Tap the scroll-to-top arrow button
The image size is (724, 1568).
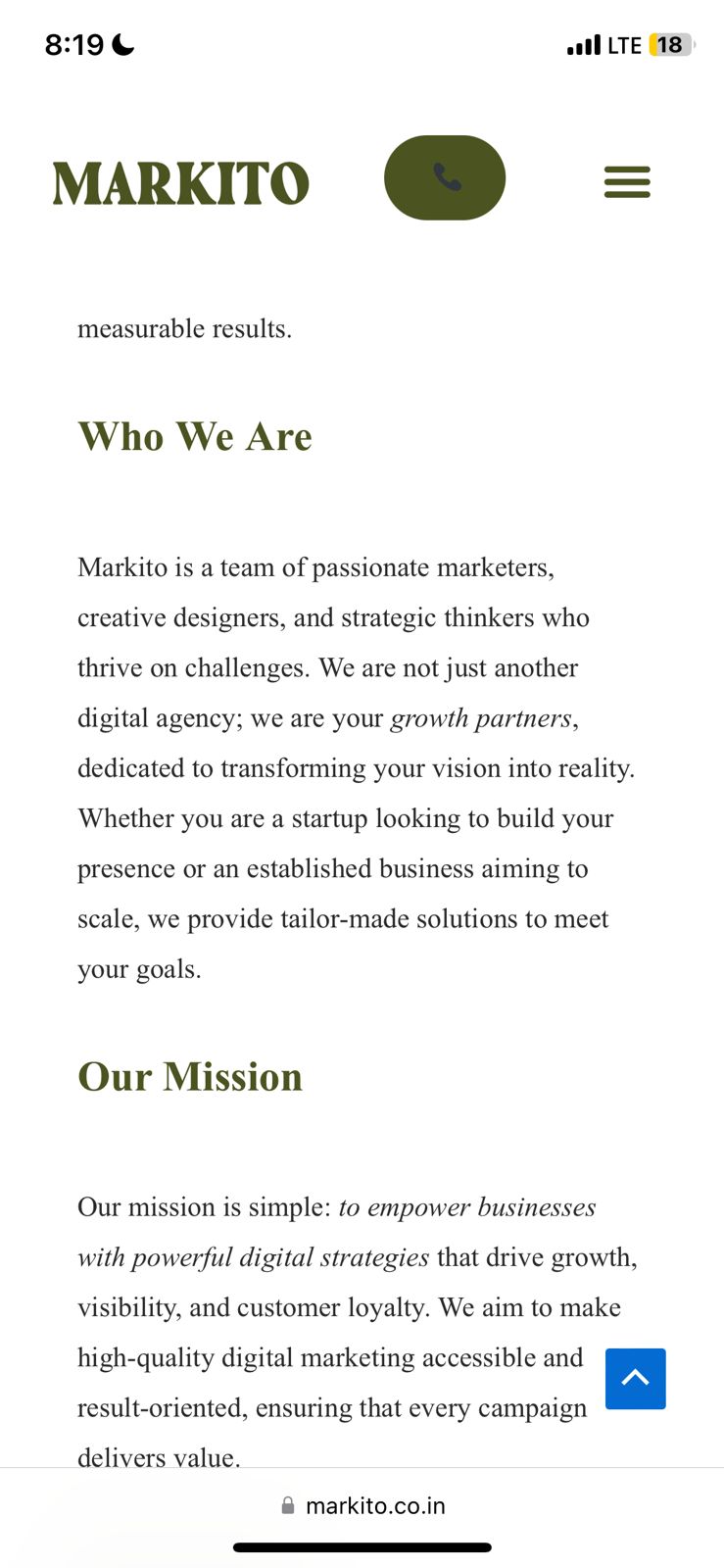coord(635,1378)
